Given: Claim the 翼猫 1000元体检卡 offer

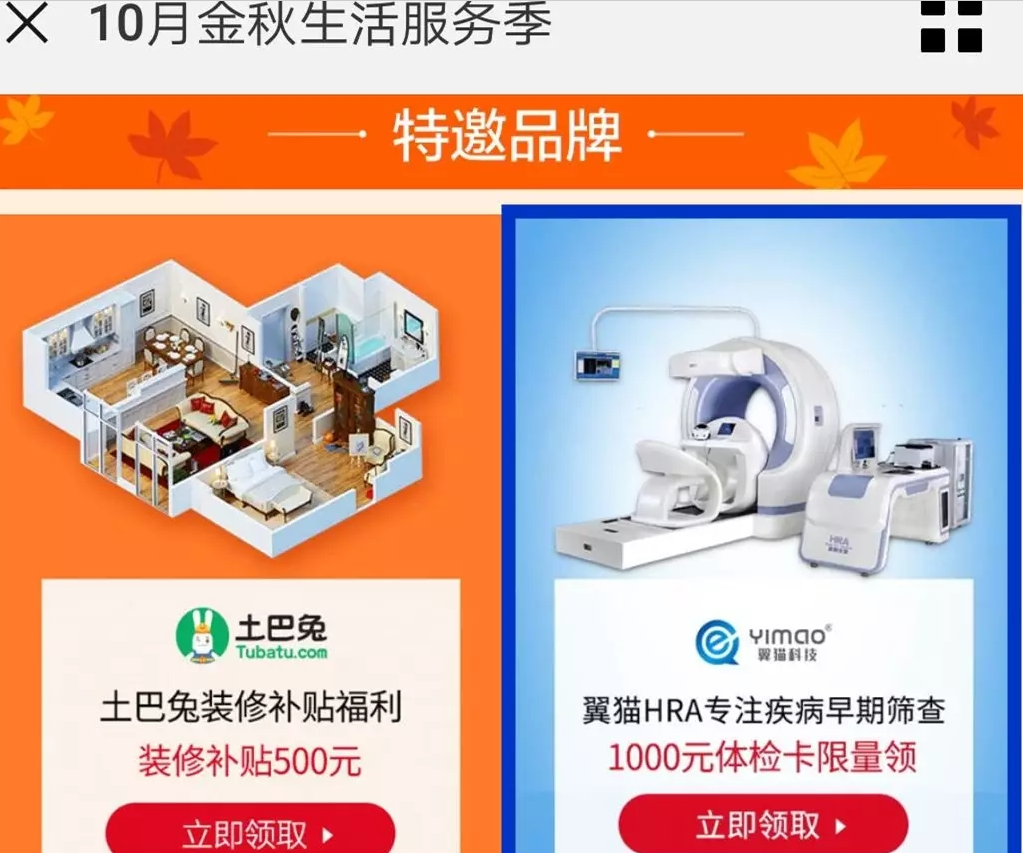Looking at the screenshot, I should point(763,826).
